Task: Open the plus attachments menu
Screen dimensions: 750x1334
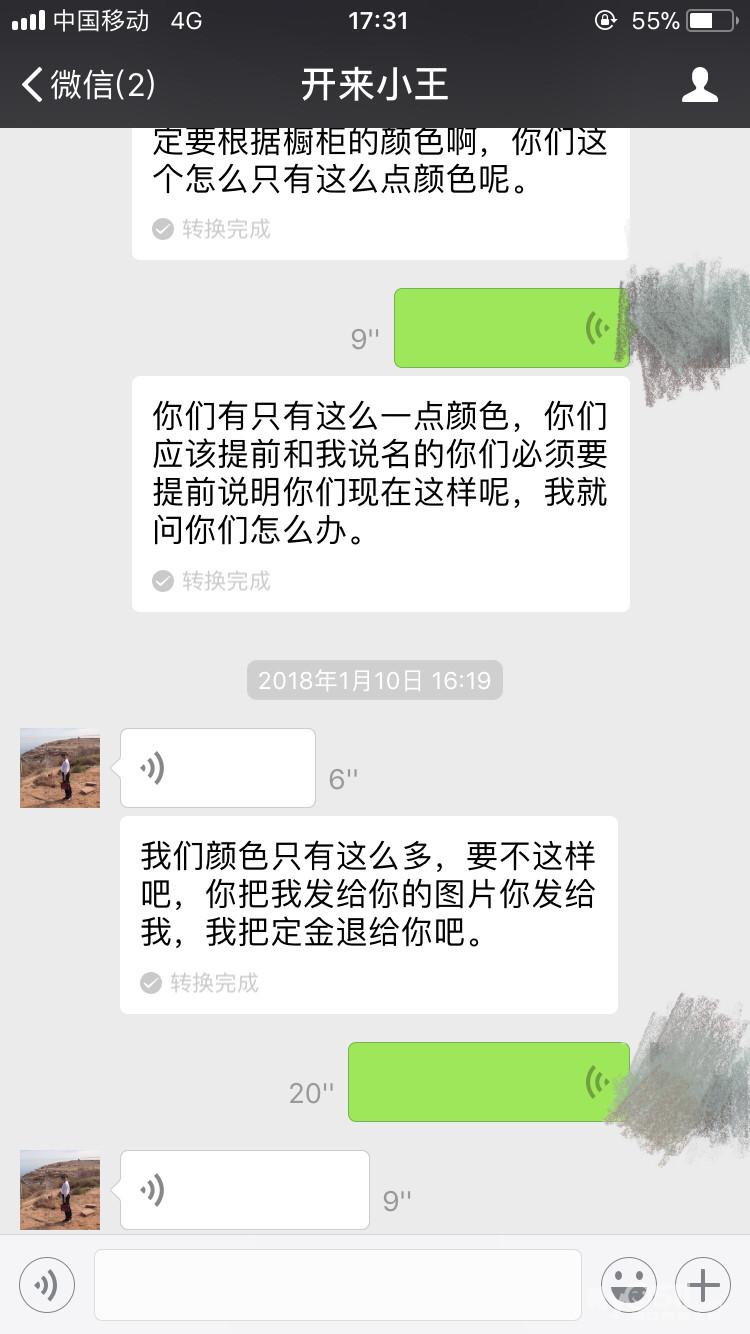Action: point(703,1285)
